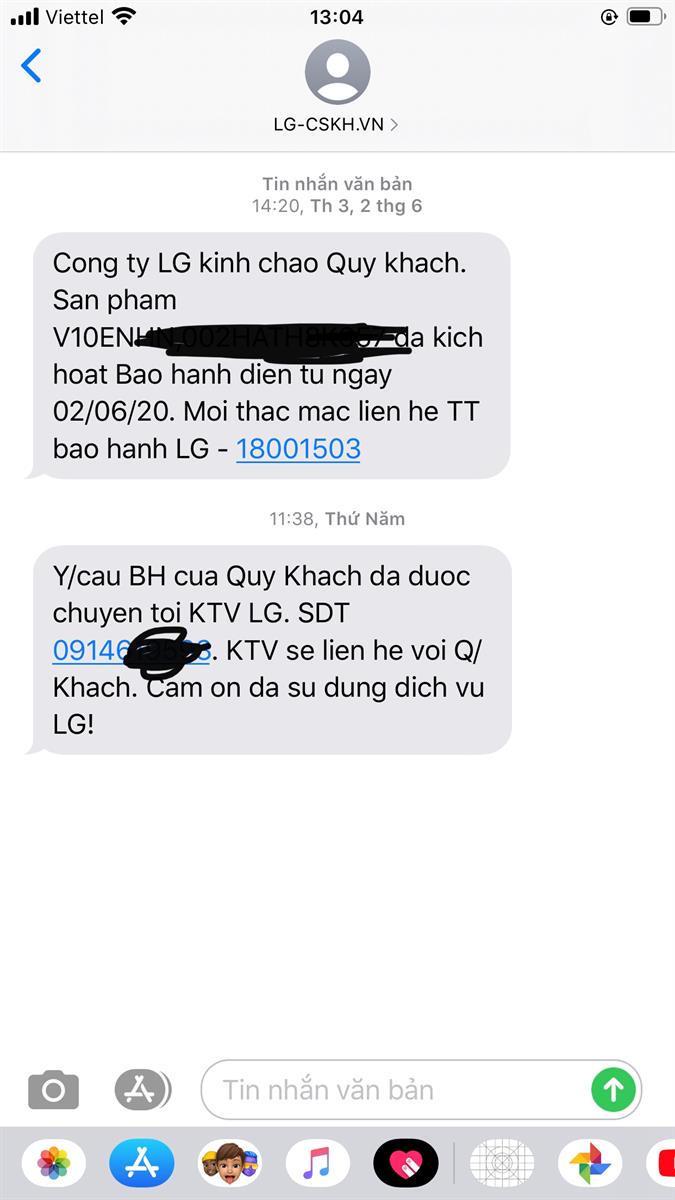This screenshot has height=1200, width=675.
Task: Open the Photos app in app strip
Action: [54, 1163]
